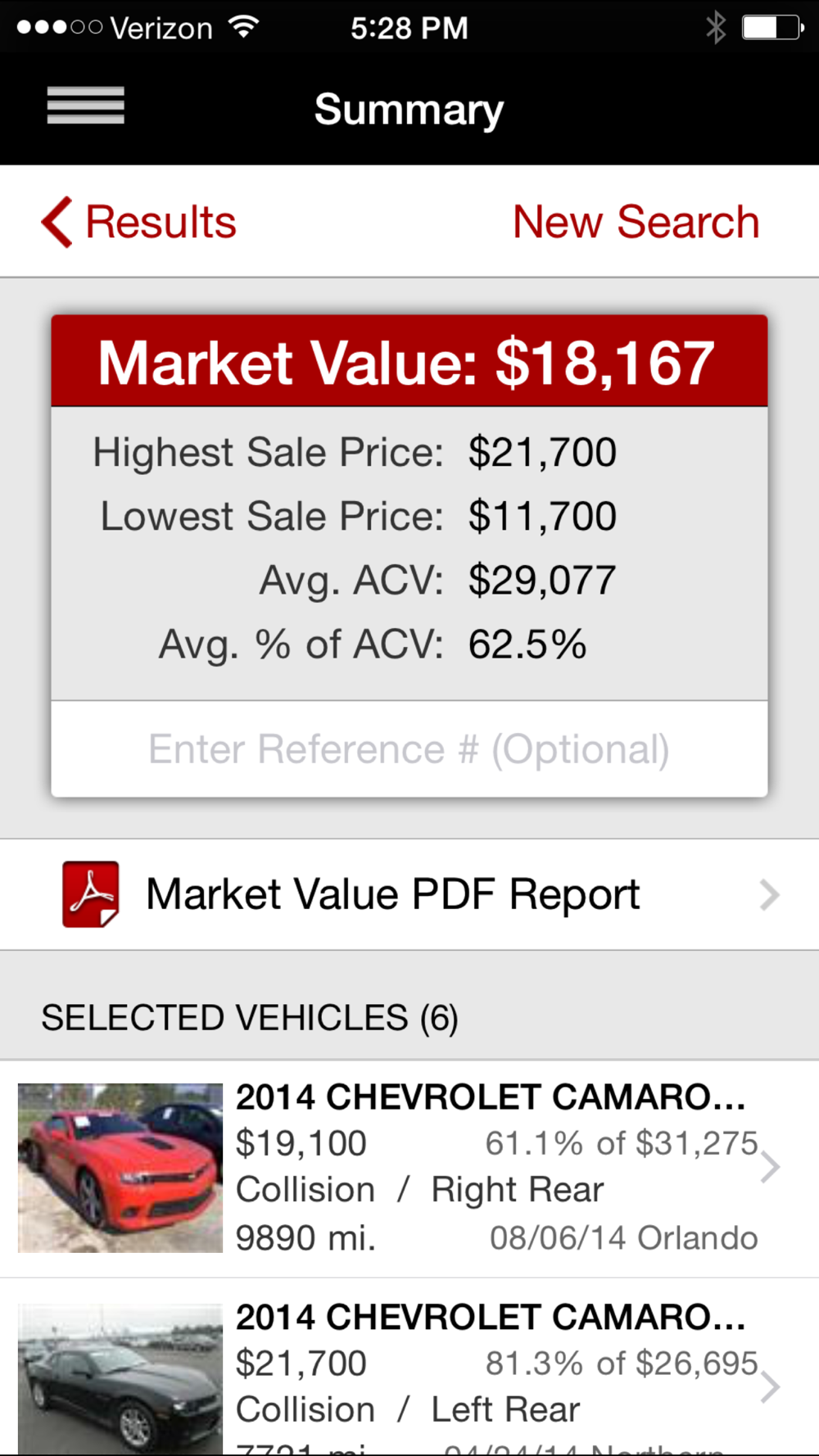Enter an optional reference number

(x=409, y=749)
